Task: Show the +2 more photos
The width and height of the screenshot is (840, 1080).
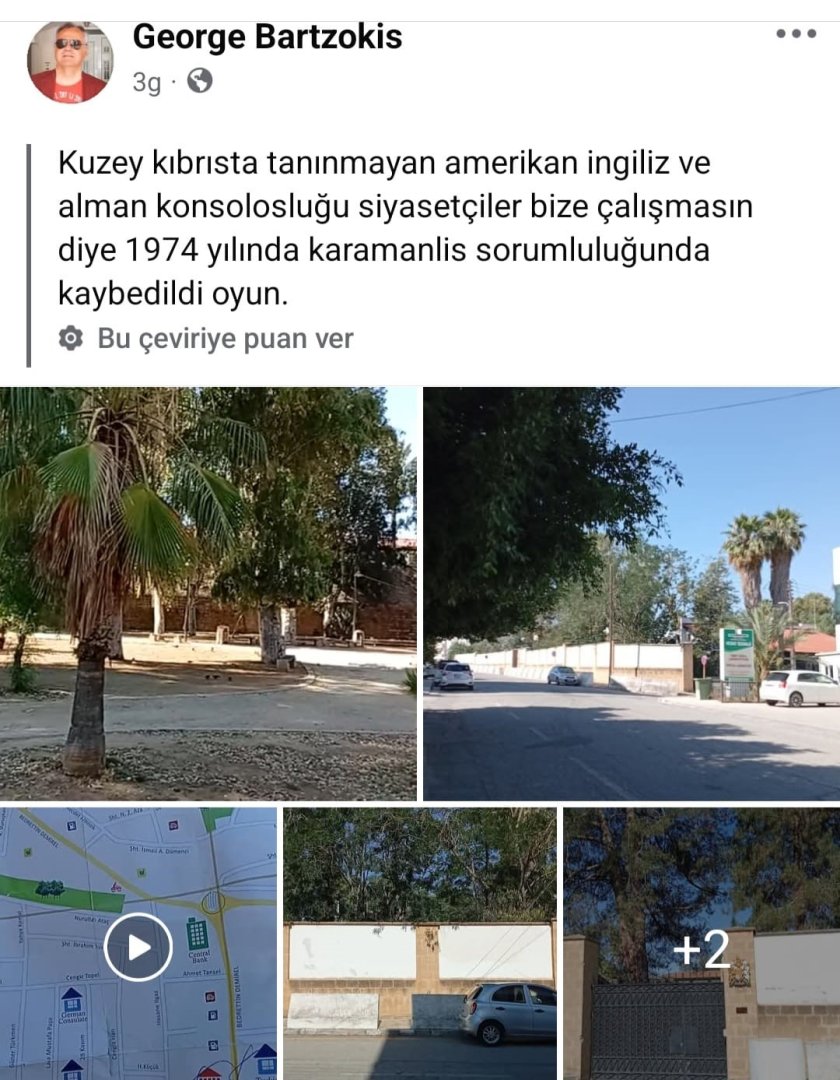Action: point(701,943)
